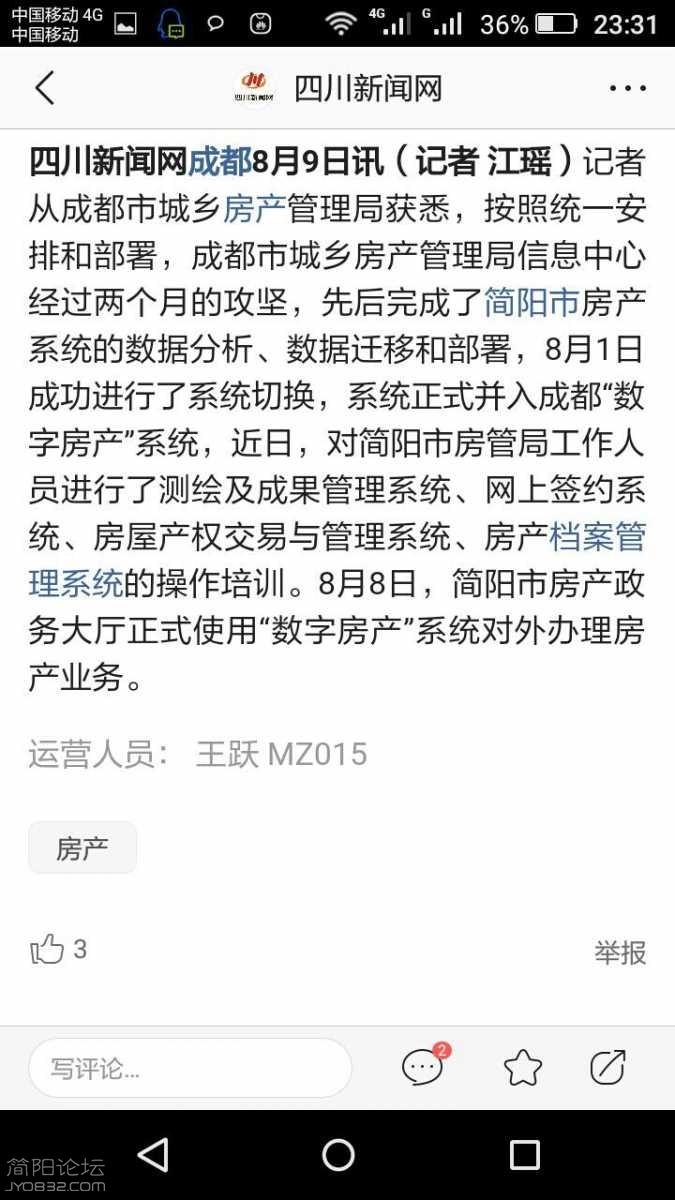Follow the 简阳市 hyperlink
The width and height of the screenshot is (675, 1200).
click(531, 301)
